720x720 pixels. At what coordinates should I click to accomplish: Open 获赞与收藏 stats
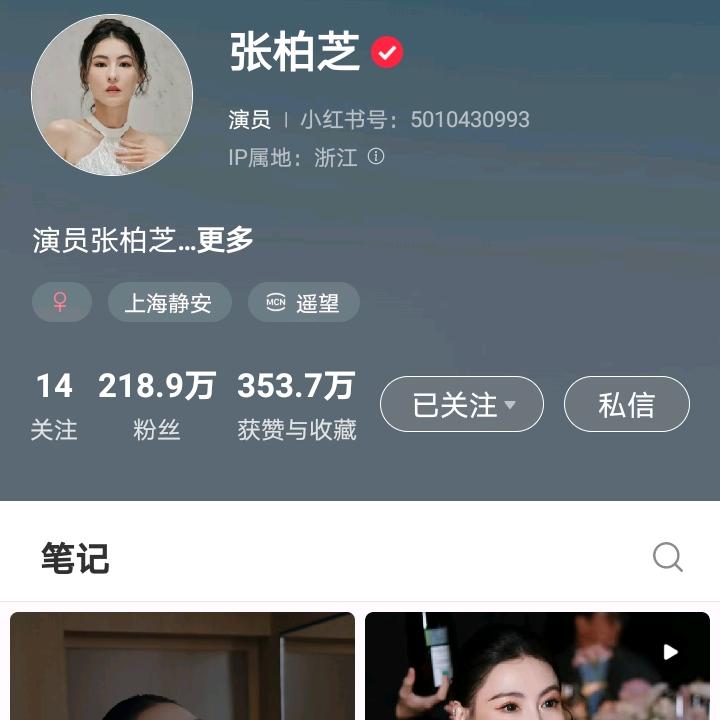pos(297,406)
